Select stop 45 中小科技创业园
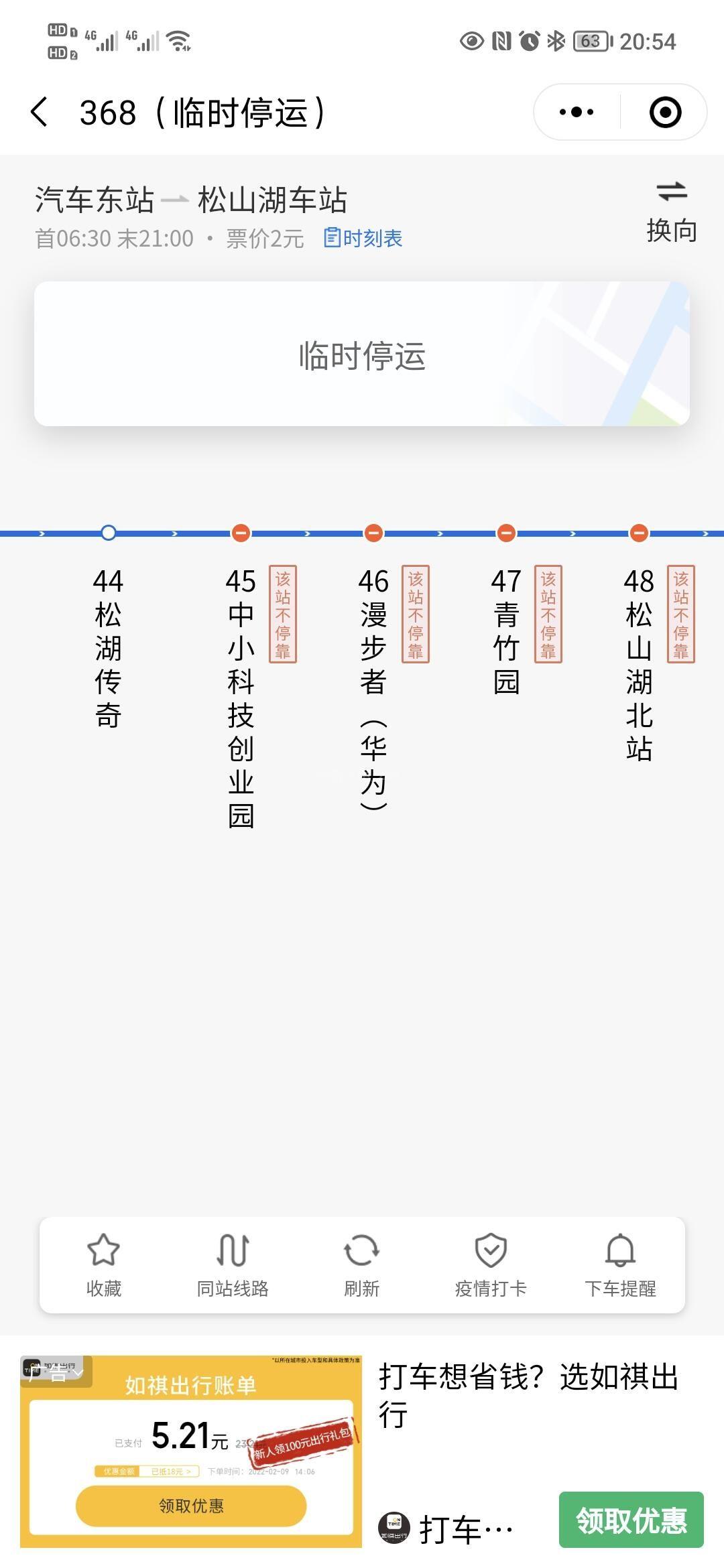 (x=241, y=697)
